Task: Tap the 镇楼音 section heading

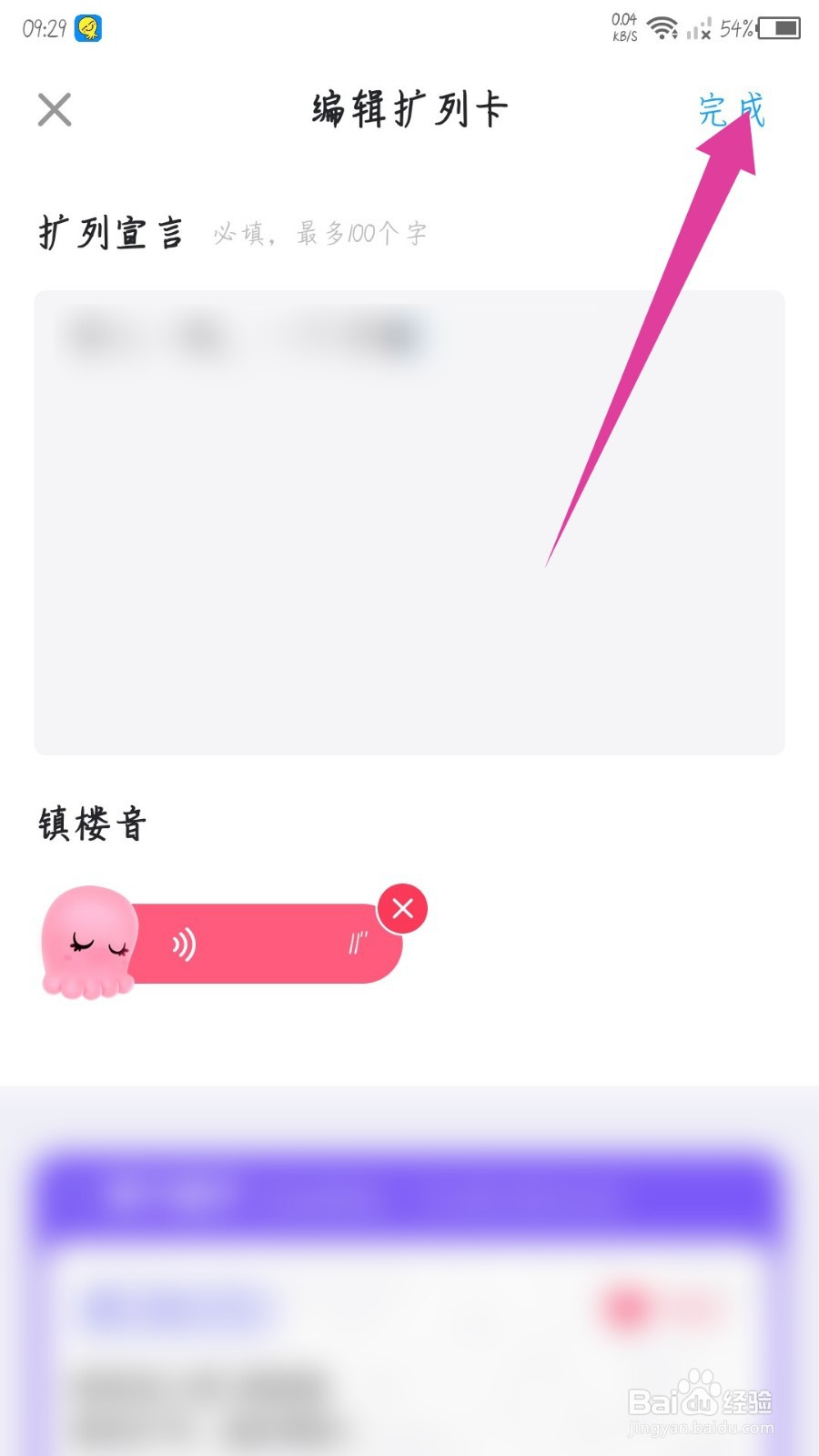Action: [x=91, y=824]
